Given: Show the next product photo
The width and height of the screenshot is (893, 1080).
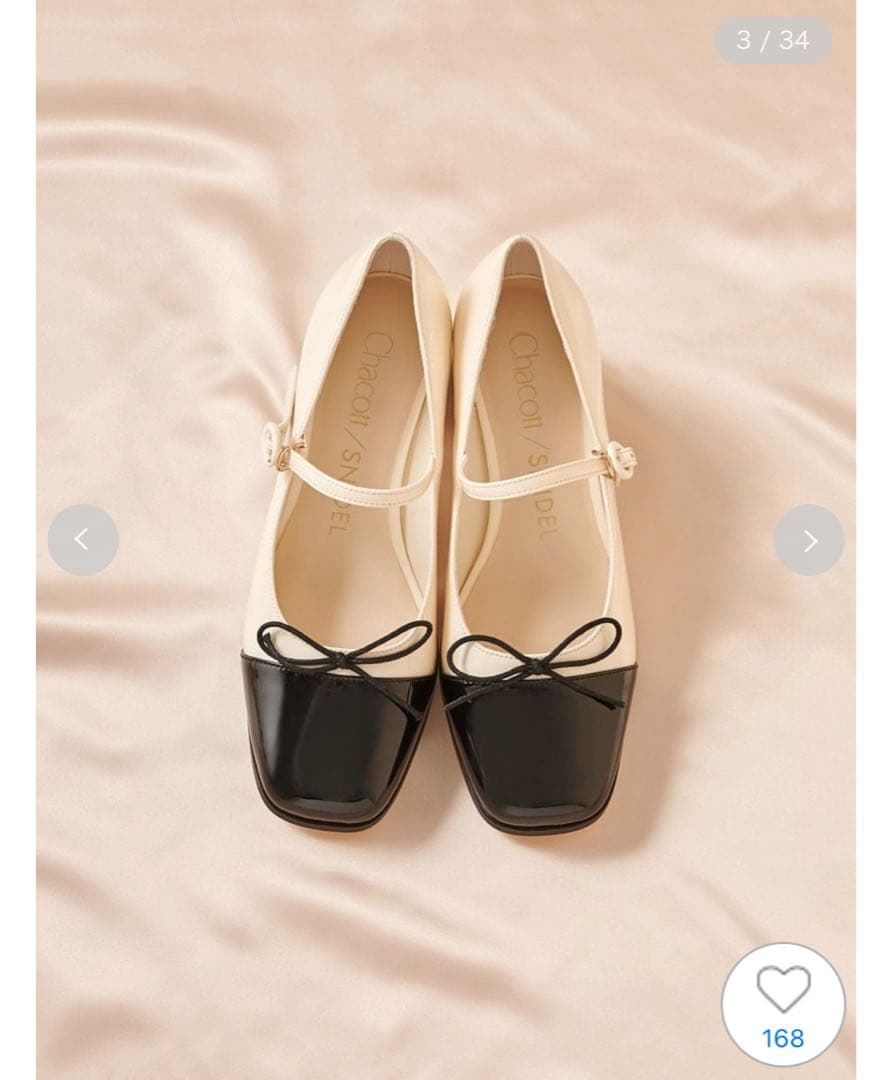Looking at the screenshot, I should pos(809,540).
